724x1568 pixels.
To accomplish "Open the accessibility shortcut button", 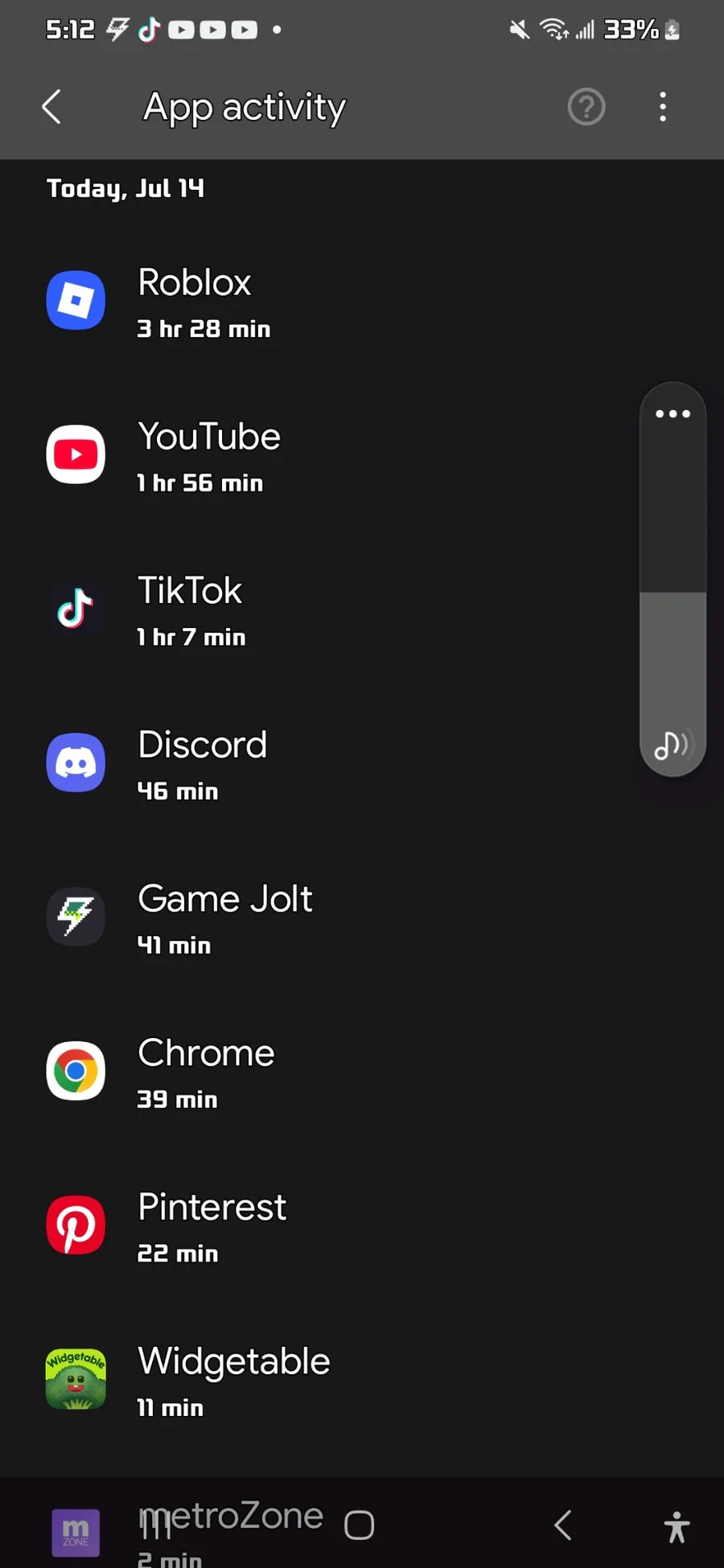I will pos(677,1526).
